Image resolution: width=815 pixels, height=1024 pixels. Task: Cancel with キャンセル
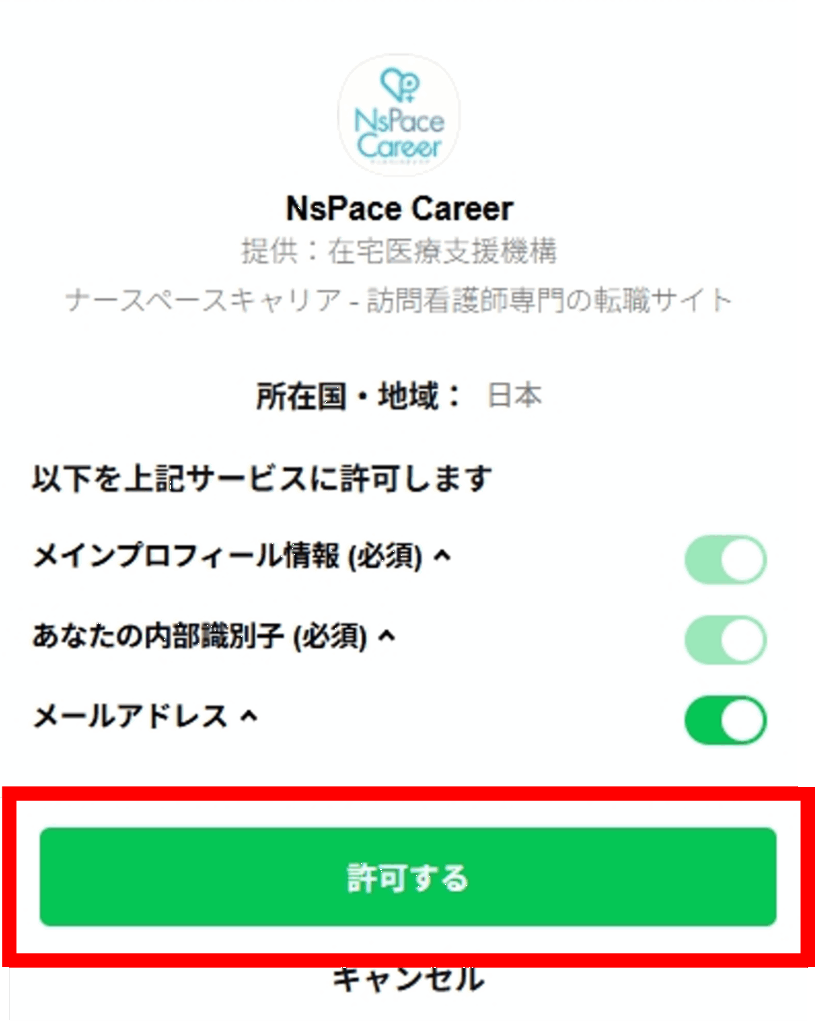tap(407, 980)
